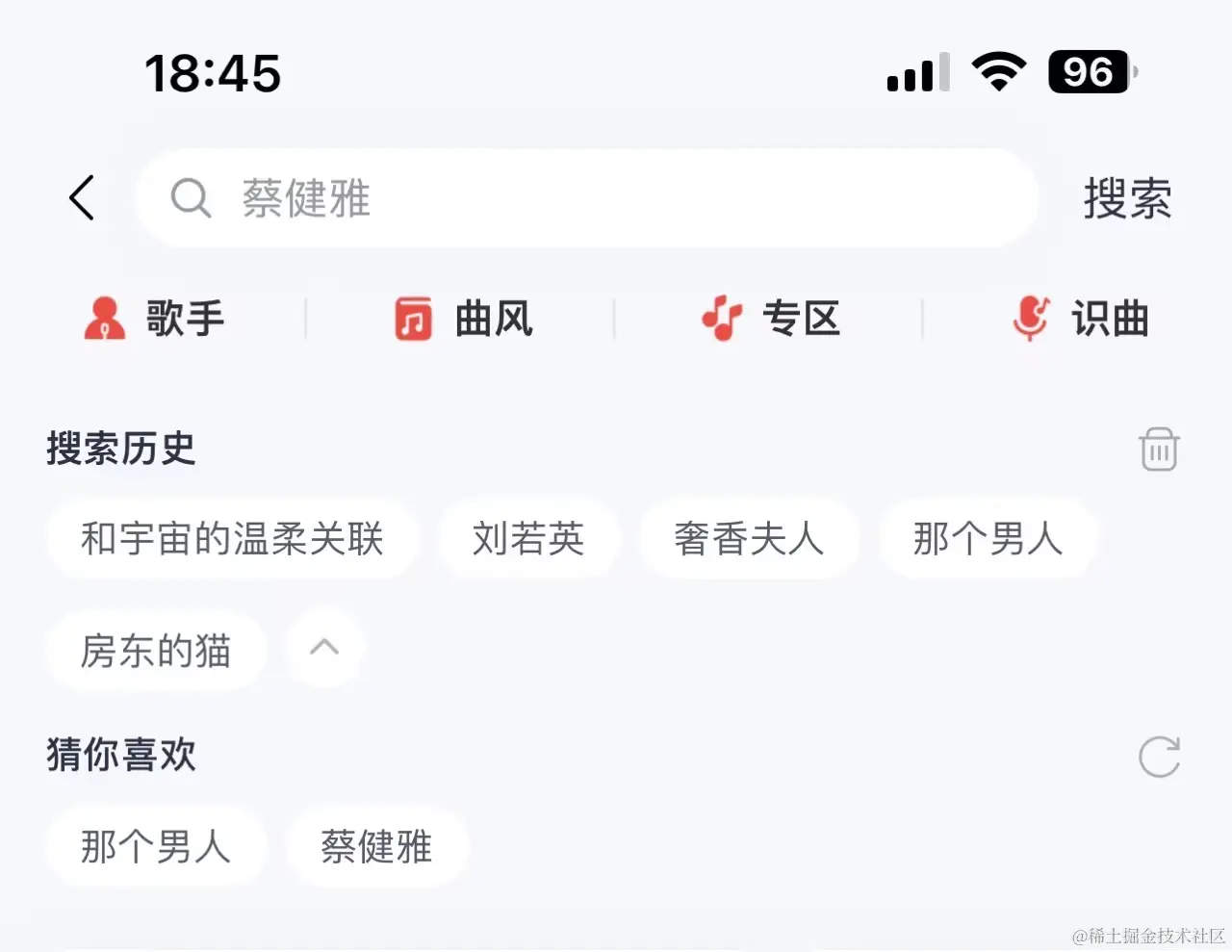Tap the 蔡健雅 search input field
1232x952 pixels.
[587, 198]
